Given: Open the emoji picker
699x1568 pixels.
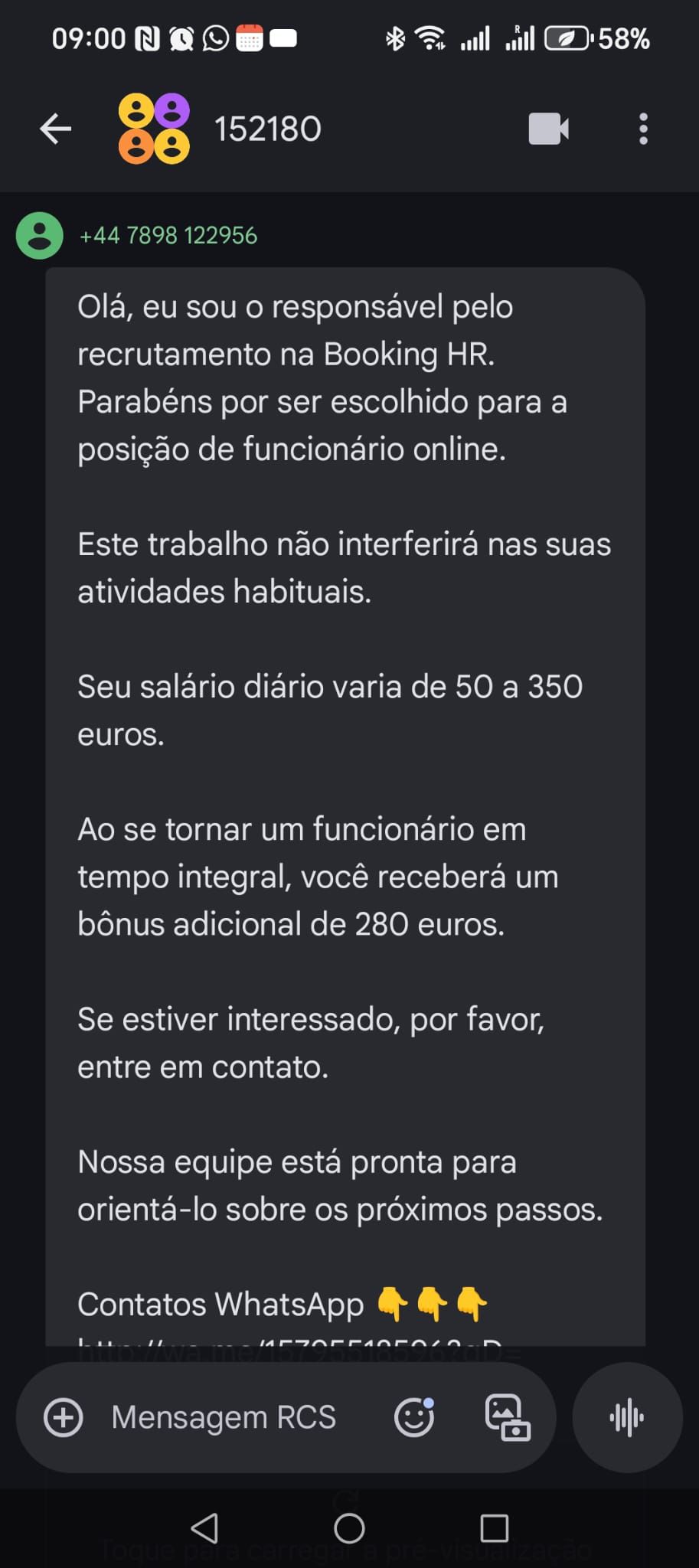Looking at the screenshot, I should tap(414, 1417).
